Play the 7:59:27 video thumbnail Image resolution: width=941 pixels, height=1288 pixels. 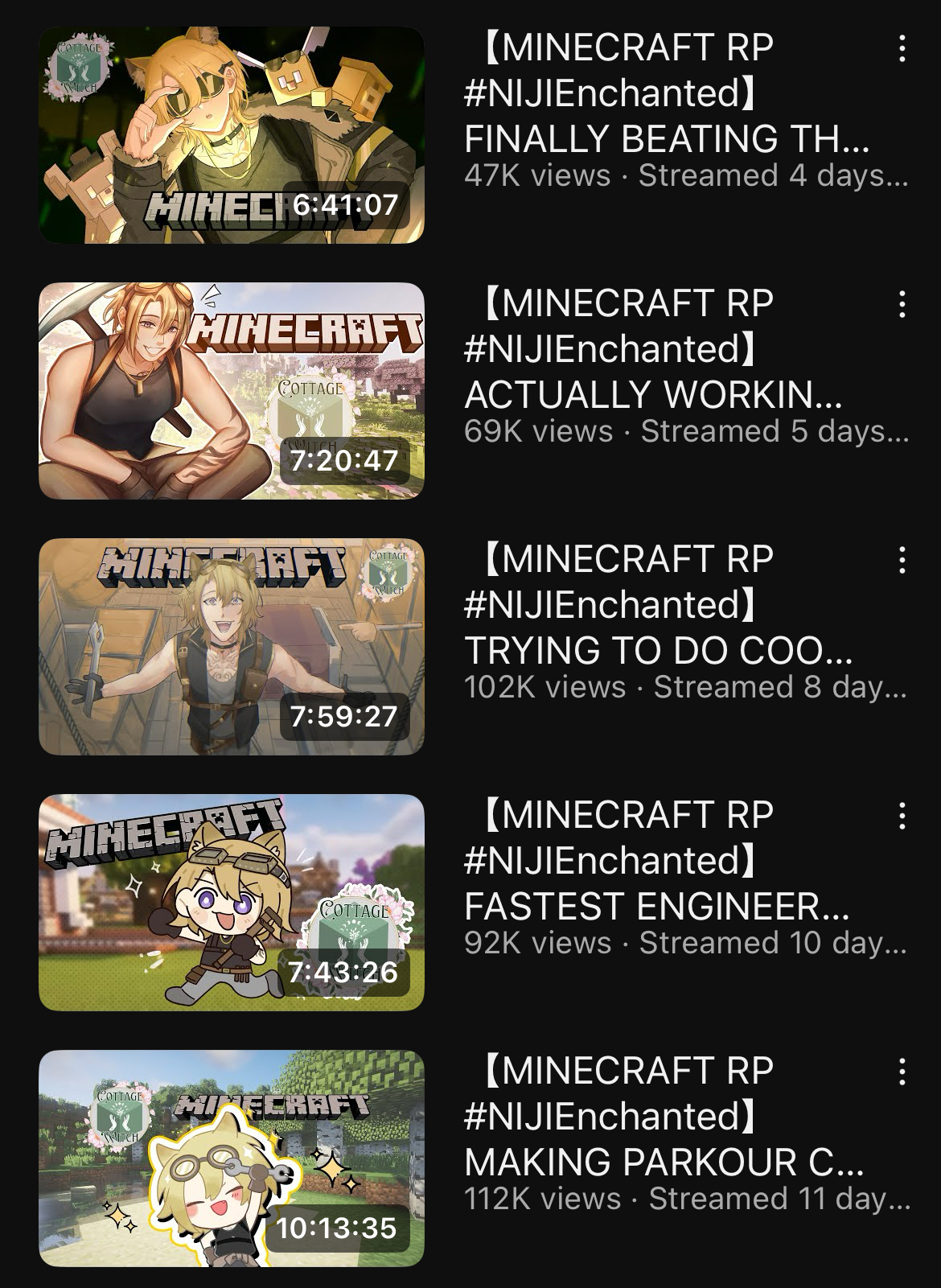point(232,647)
